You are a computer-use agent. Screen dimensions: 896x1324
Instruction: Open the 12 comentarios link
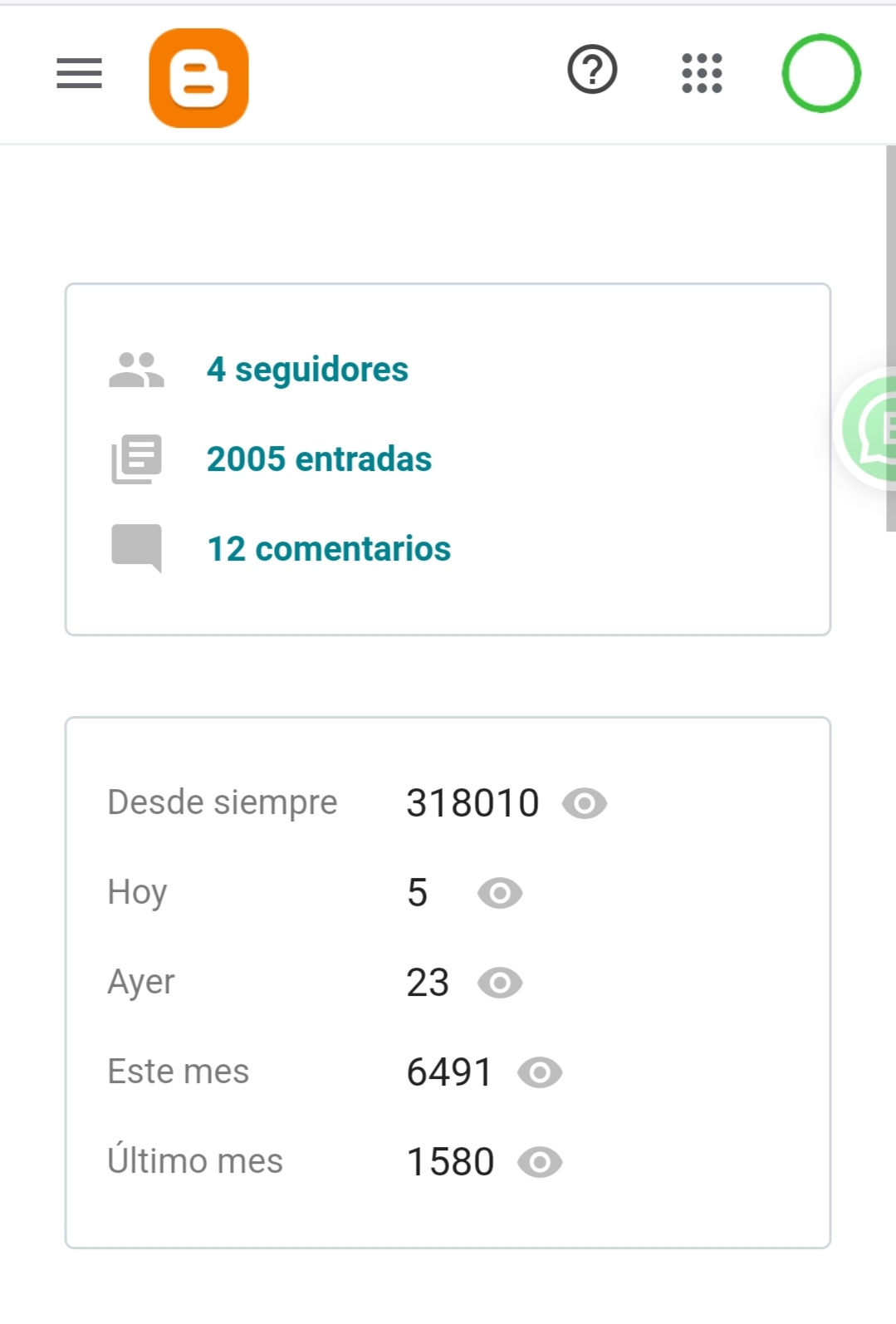[328, 549]
